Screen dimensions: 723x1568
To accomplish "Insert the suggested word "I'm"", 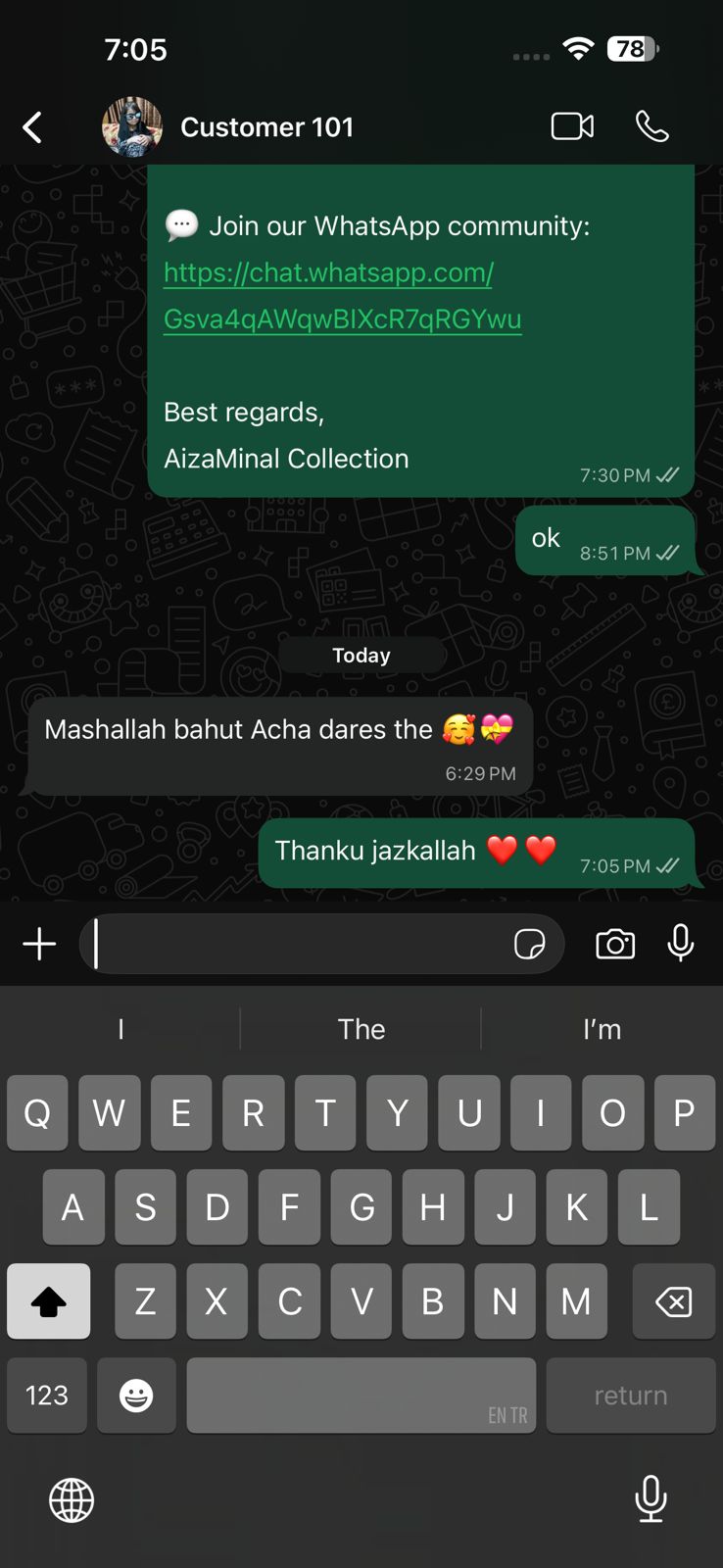I will [x=602, y=1029].
